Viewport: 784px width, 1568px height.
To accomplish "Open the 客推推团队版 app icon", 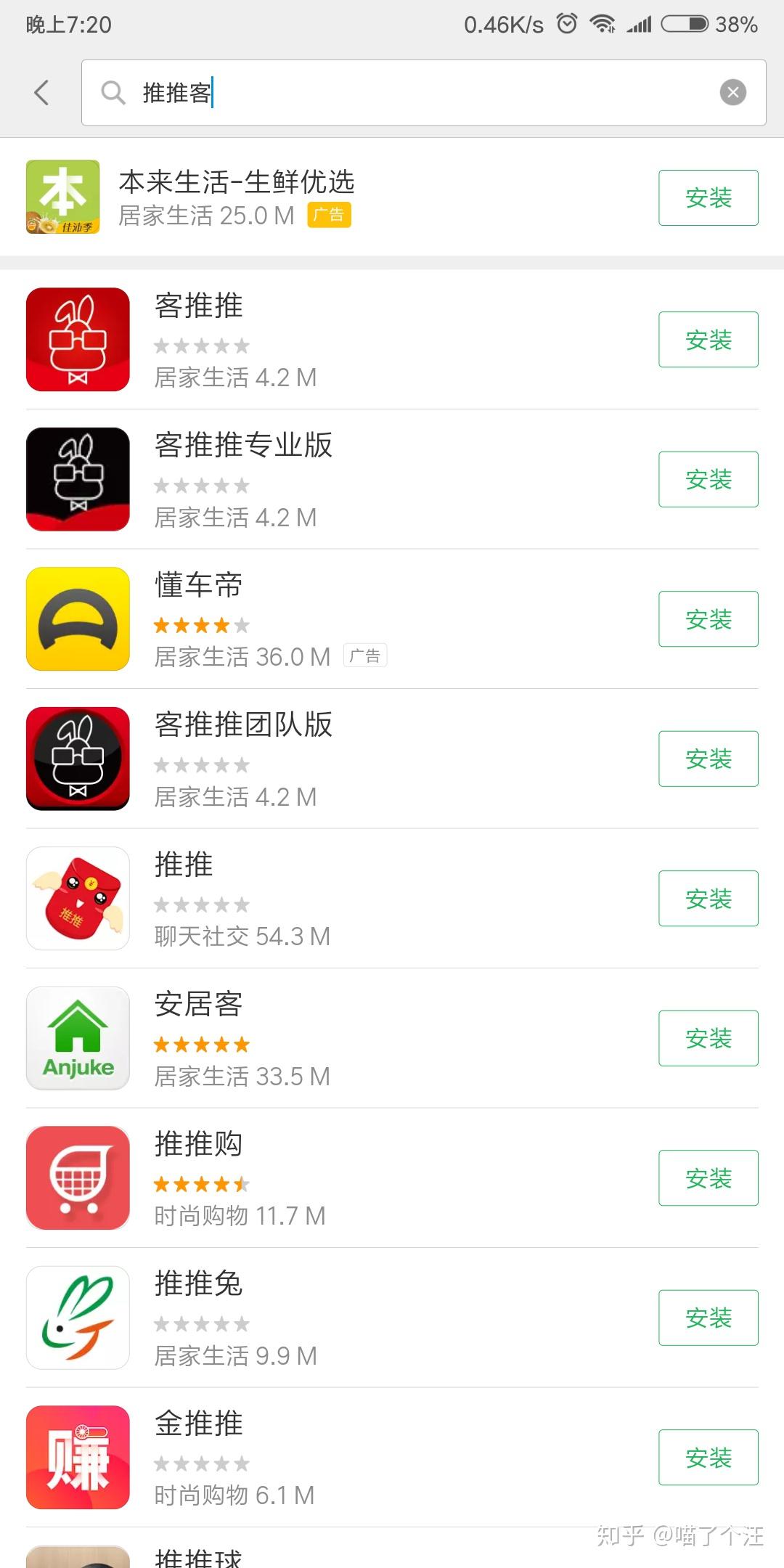I will [77, 759].
